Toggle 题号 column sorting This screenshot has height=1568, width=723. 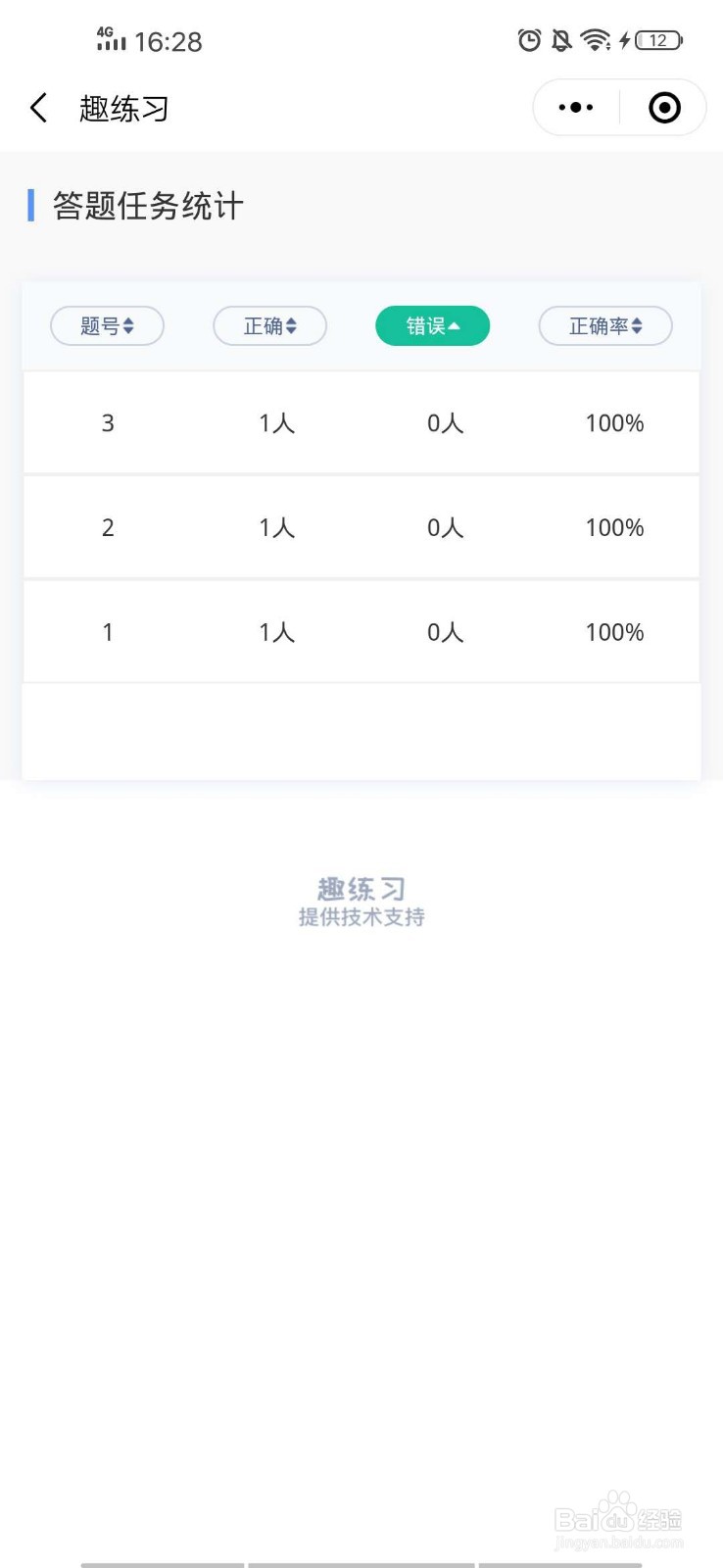pyautogui.click(x=107, y=326)
